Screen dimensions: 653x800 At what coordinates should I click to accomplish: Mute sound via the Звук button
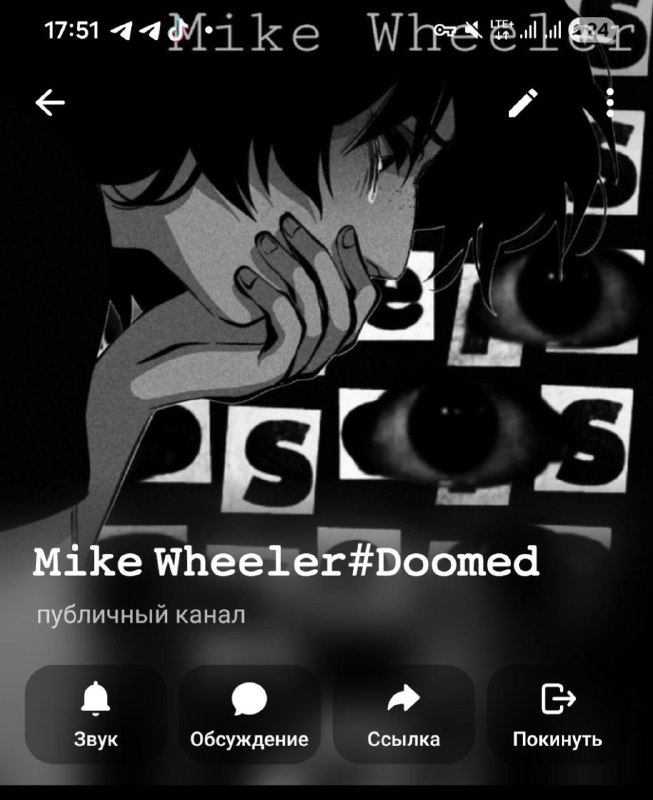96,714
